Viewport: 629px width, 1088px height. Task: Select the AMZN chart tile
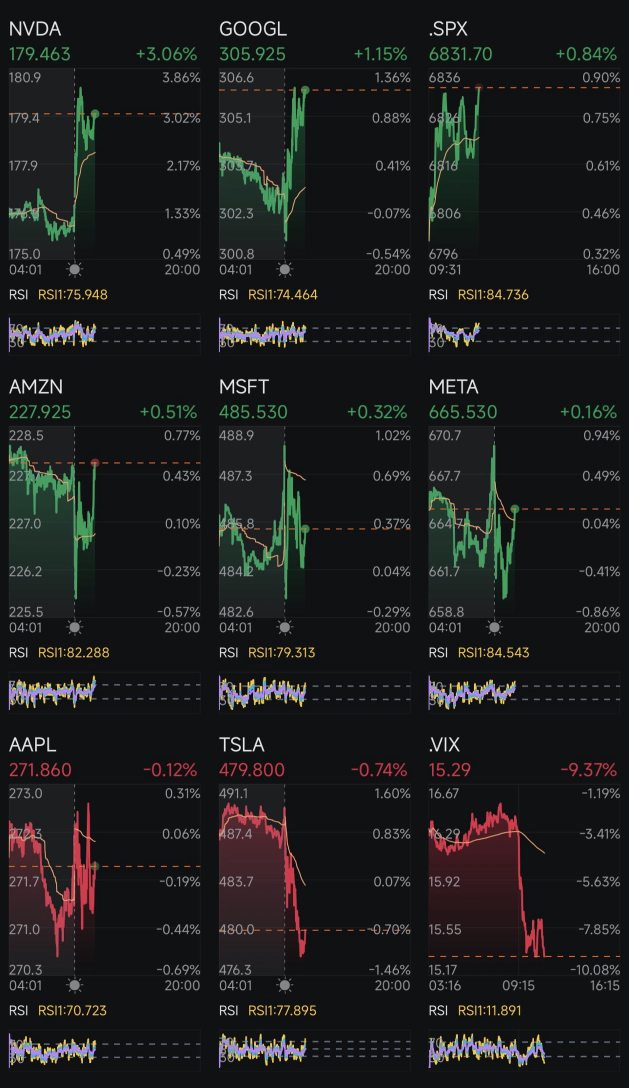click(x=104, y=545)
